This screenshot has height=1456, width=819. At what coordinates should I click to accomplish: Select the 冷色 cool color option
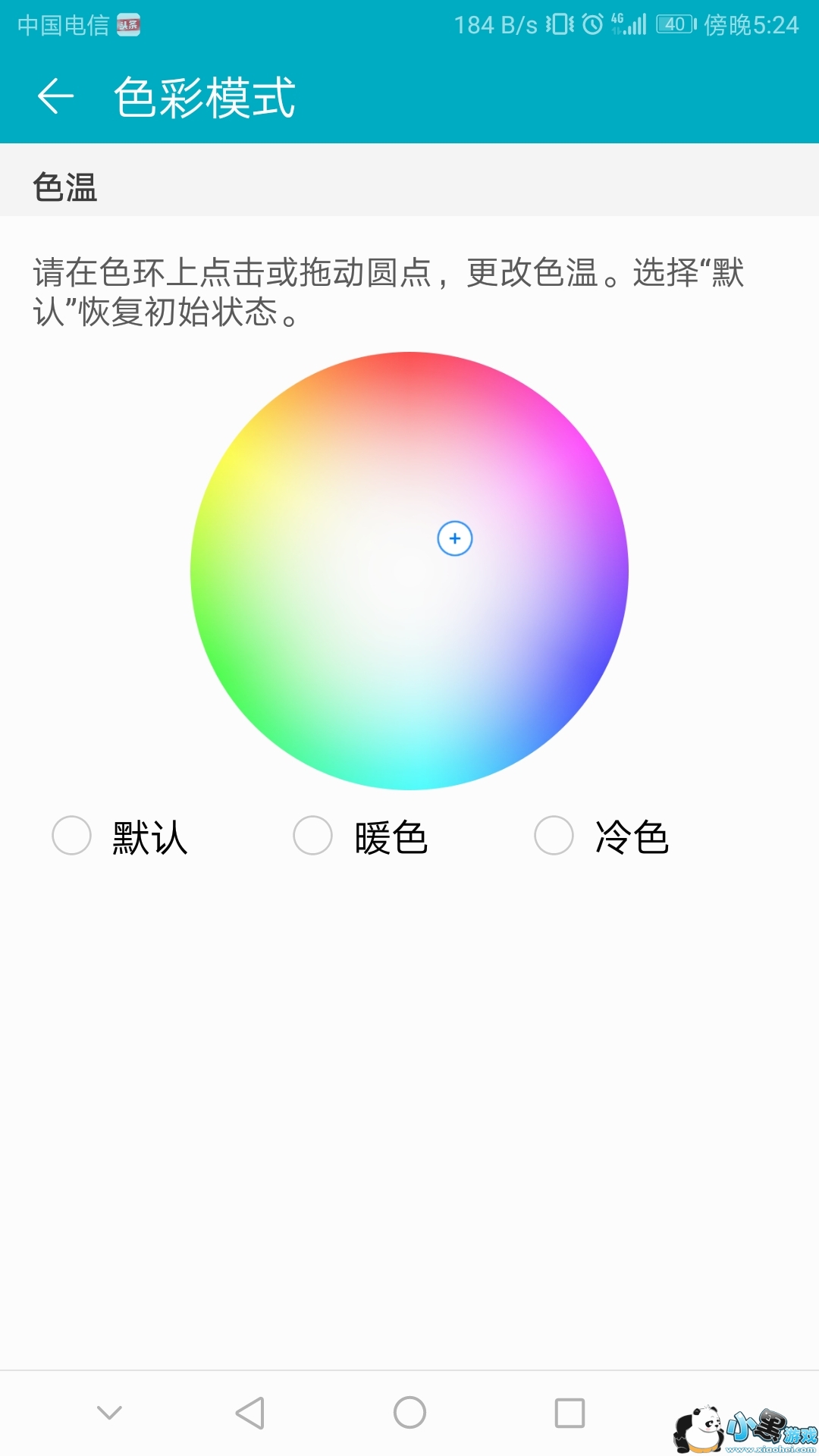[554, 836]
